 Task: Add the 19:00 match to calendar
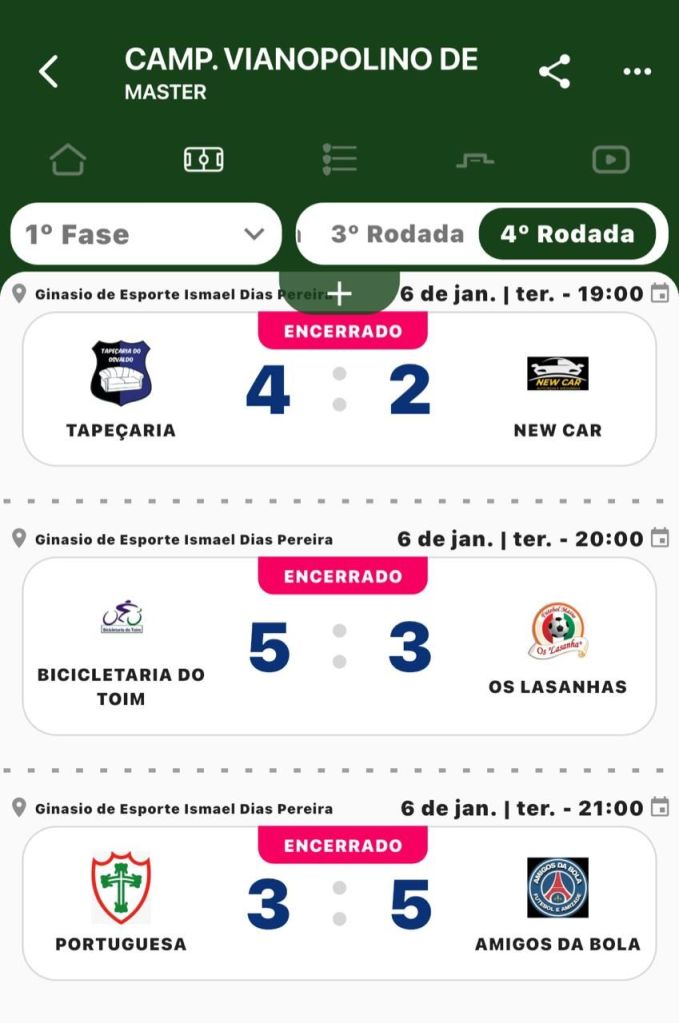click(660, 293)
